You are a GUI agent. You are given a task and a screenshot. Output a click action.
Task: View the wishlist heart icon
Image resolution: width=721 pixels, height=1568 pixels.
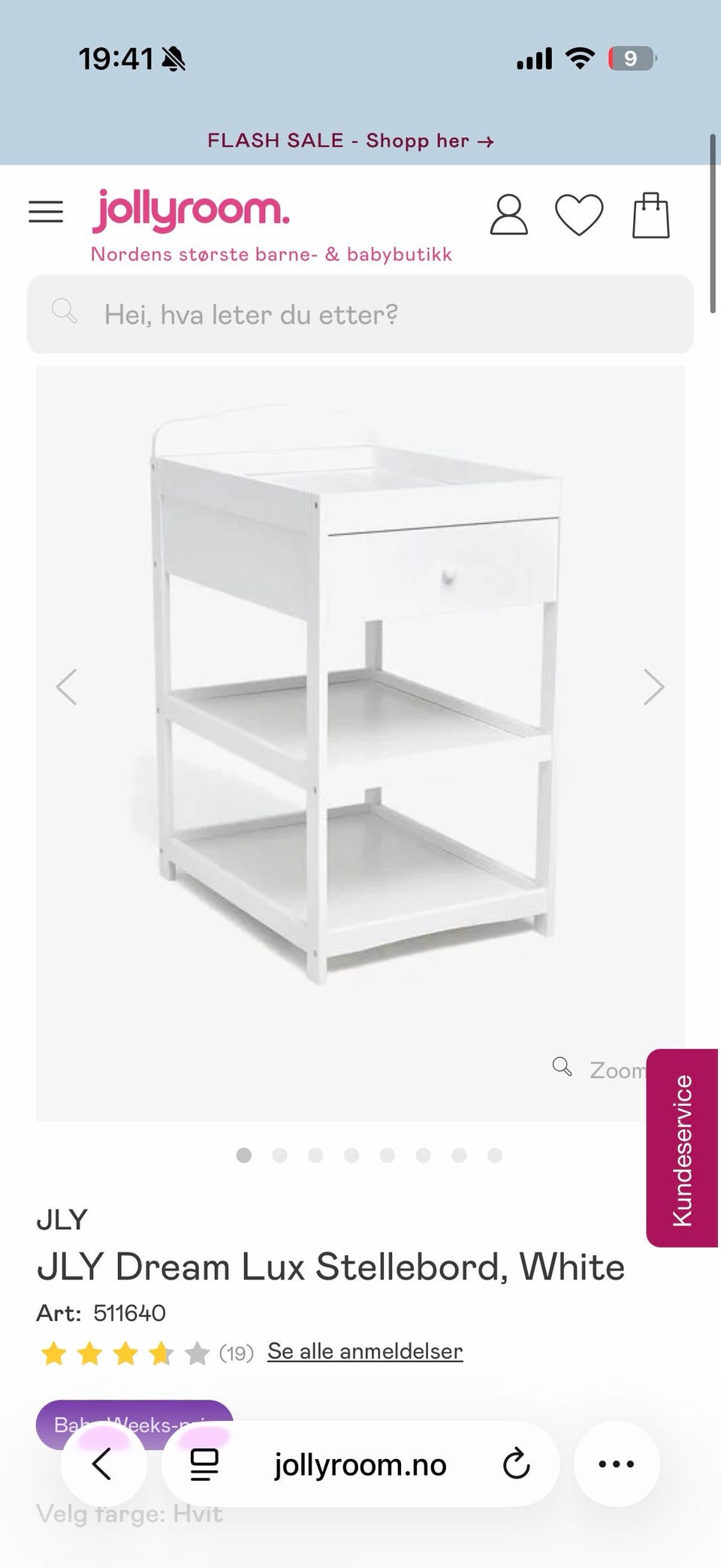pyautogui.click(x=579, y=215)
